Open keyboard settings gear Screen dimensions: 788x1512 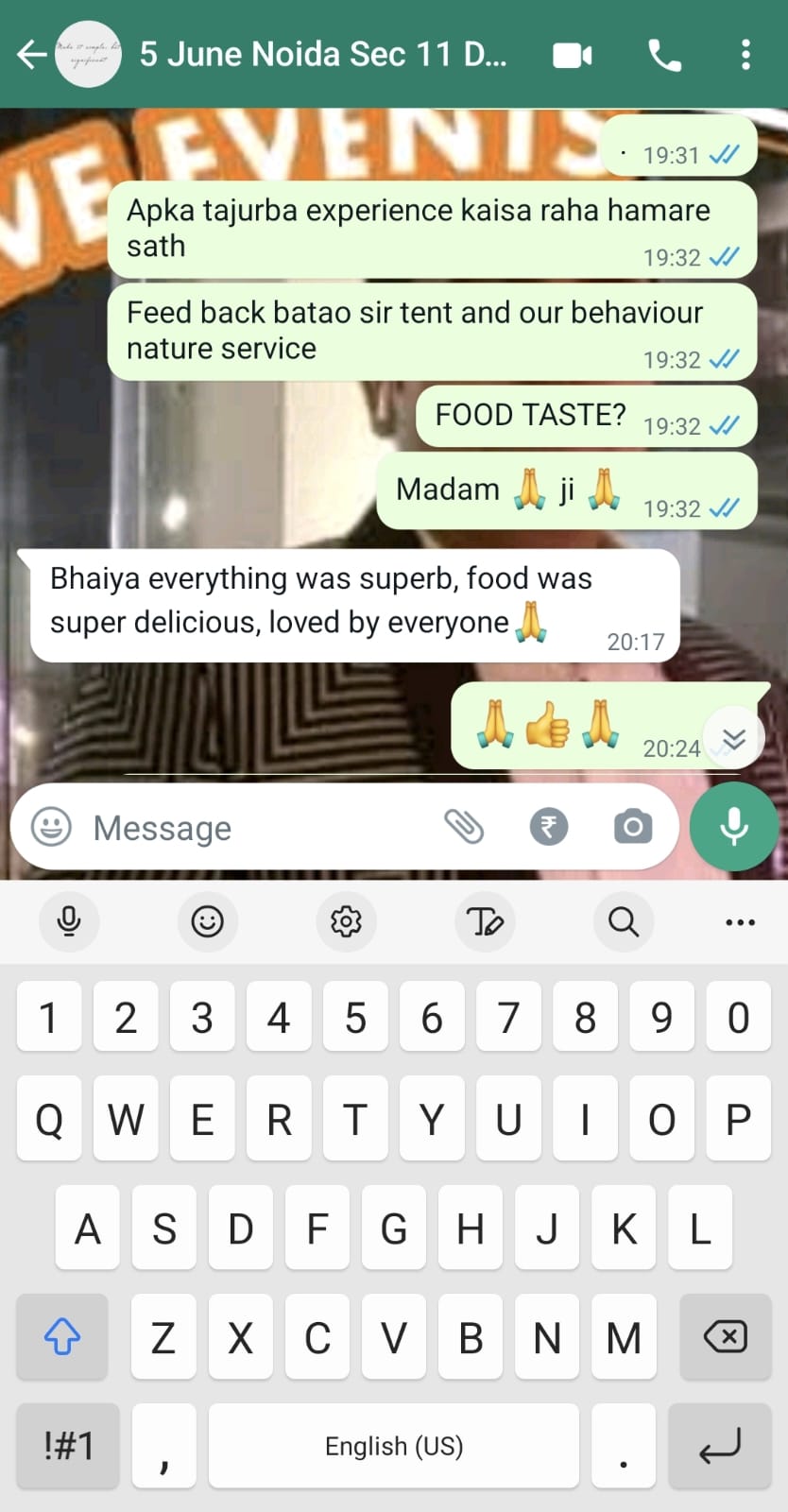[346, 920]
